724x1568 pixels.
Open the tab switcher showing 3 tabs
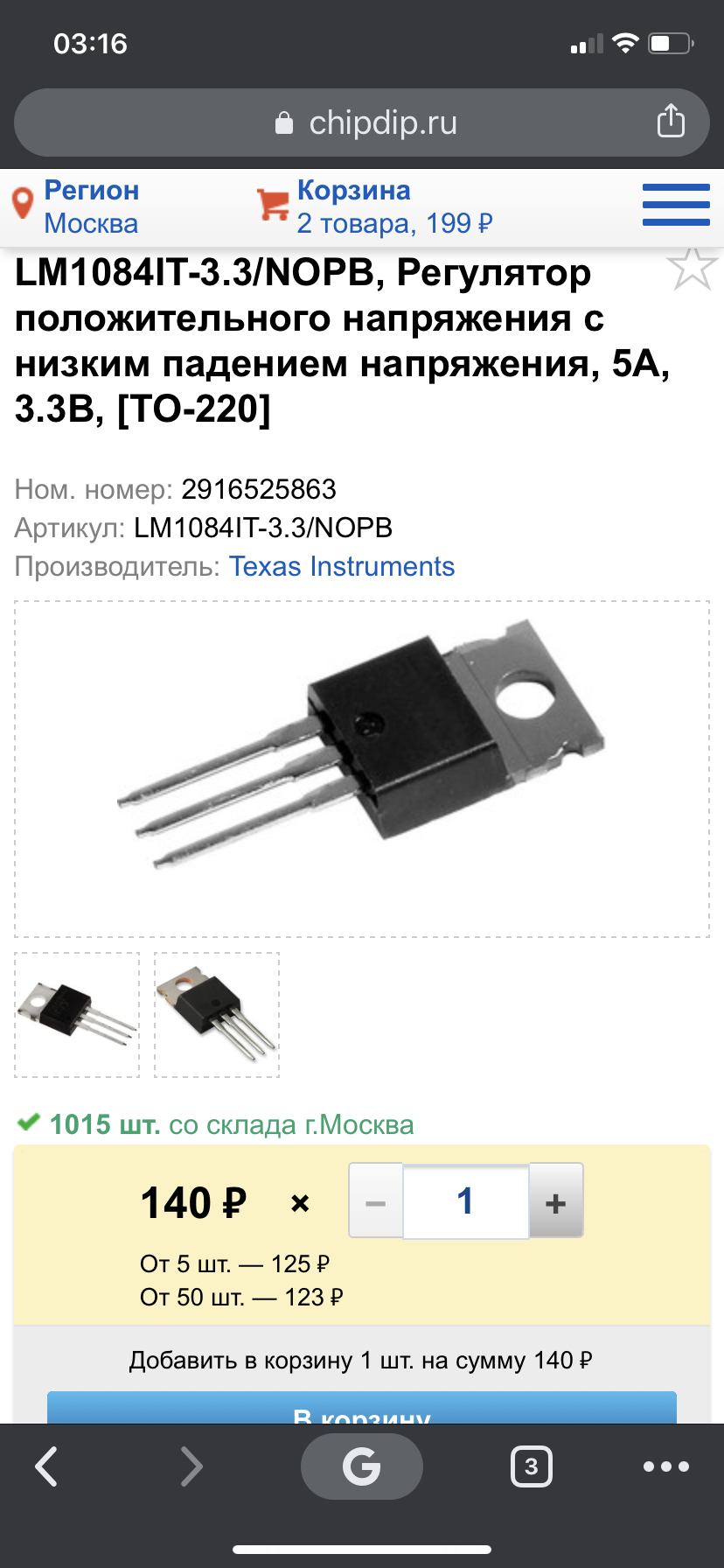531,1466
